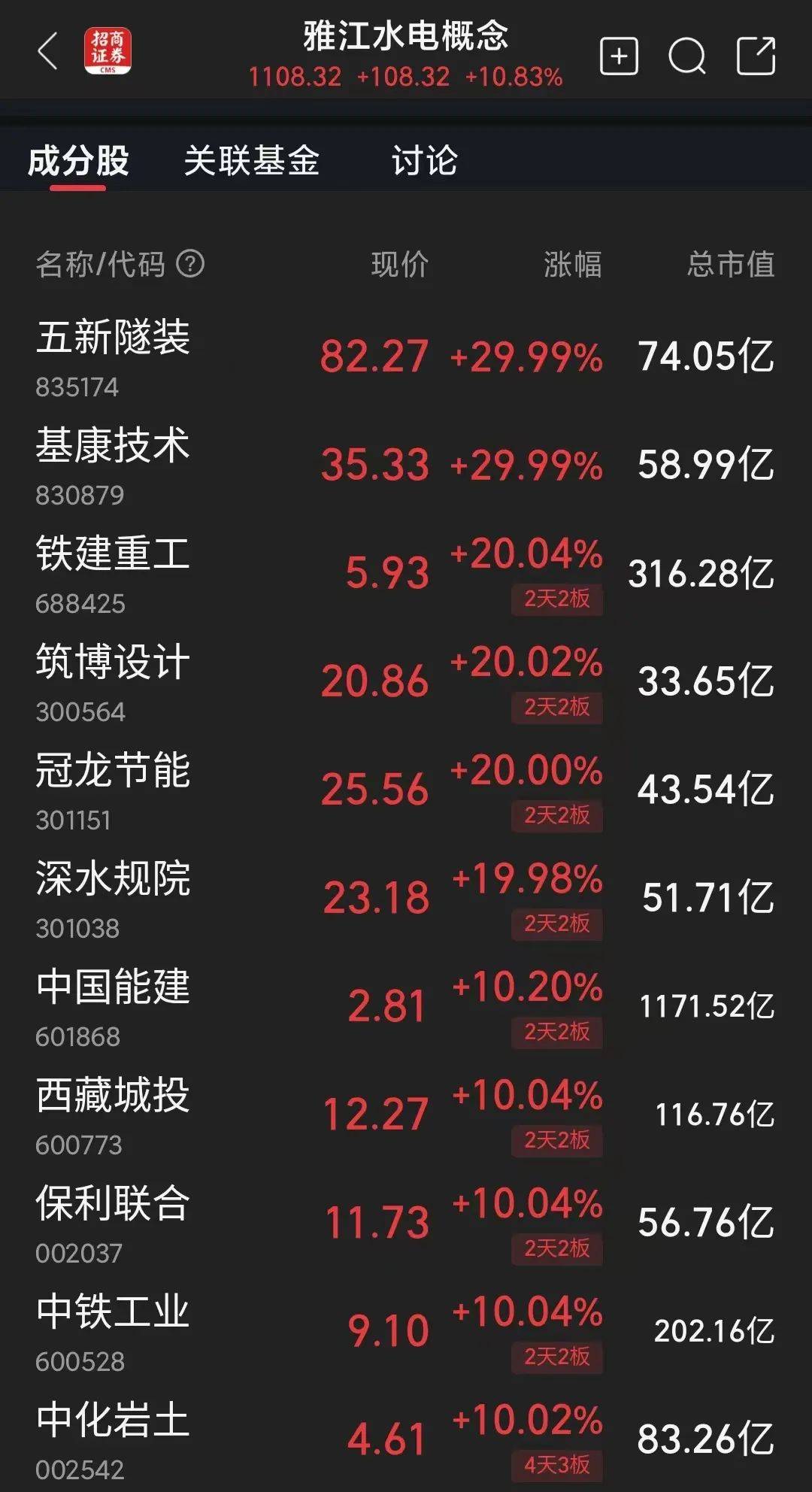Open the help icon beside 名称/代码
This screenshot has height=1492, width=812.
coord(190,264)
